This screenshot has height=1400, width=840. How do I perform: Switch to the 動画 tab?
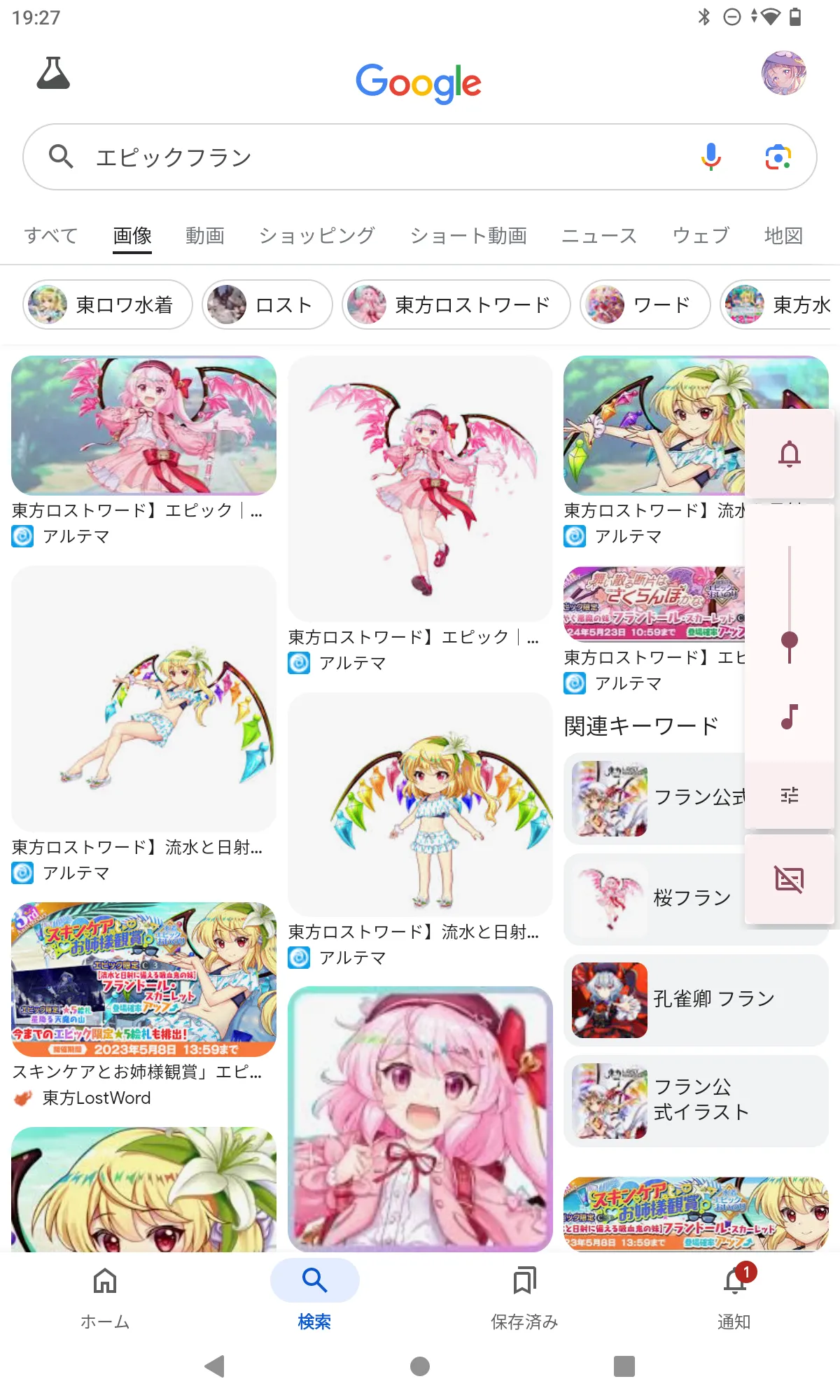(204, 236)
